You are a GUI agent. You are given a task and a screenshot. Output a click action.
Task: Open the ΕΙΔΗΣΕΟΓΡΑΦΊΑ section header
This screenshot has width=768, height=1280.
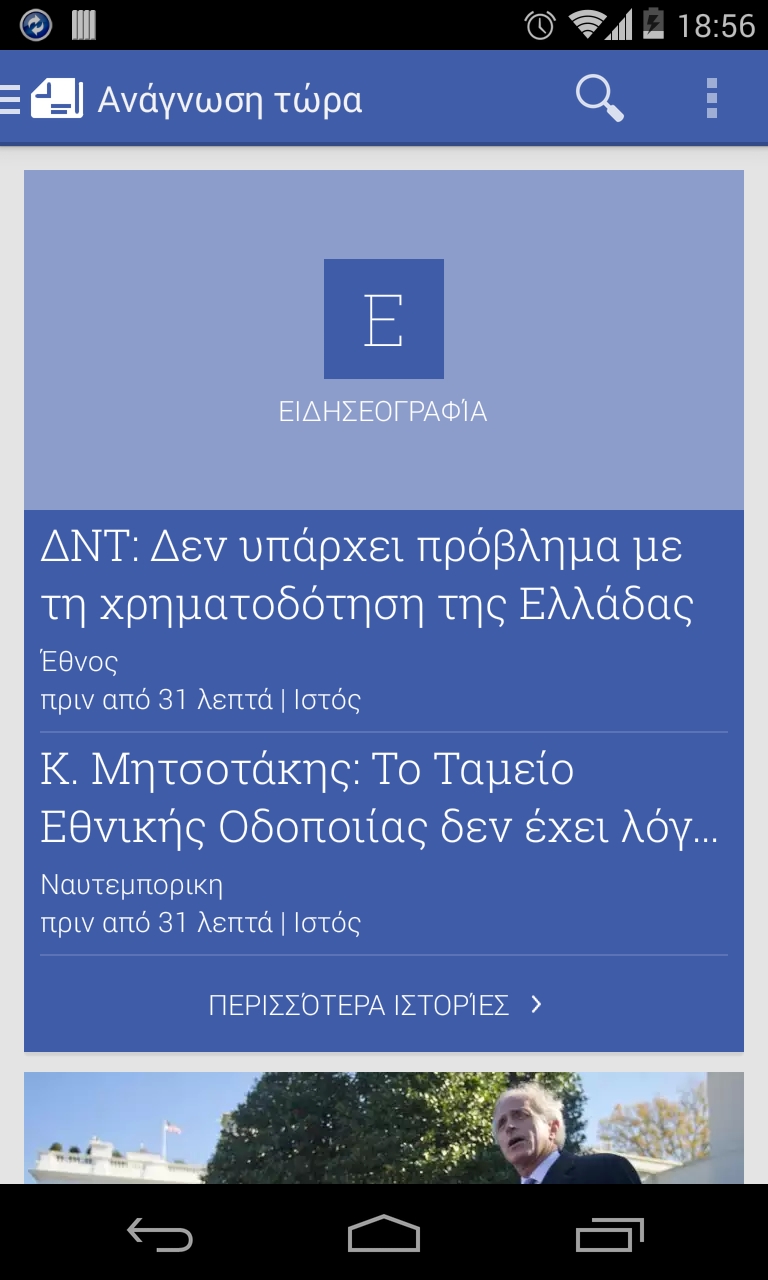[x=384, y=340]
